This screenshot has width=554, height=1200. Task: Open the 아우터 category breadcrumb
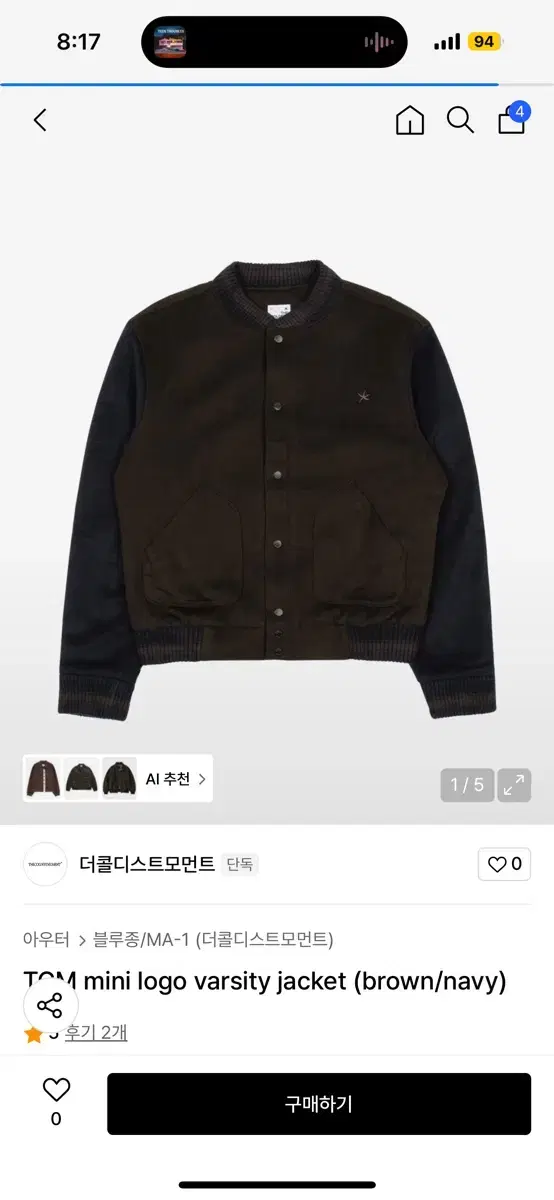(47, 939)
